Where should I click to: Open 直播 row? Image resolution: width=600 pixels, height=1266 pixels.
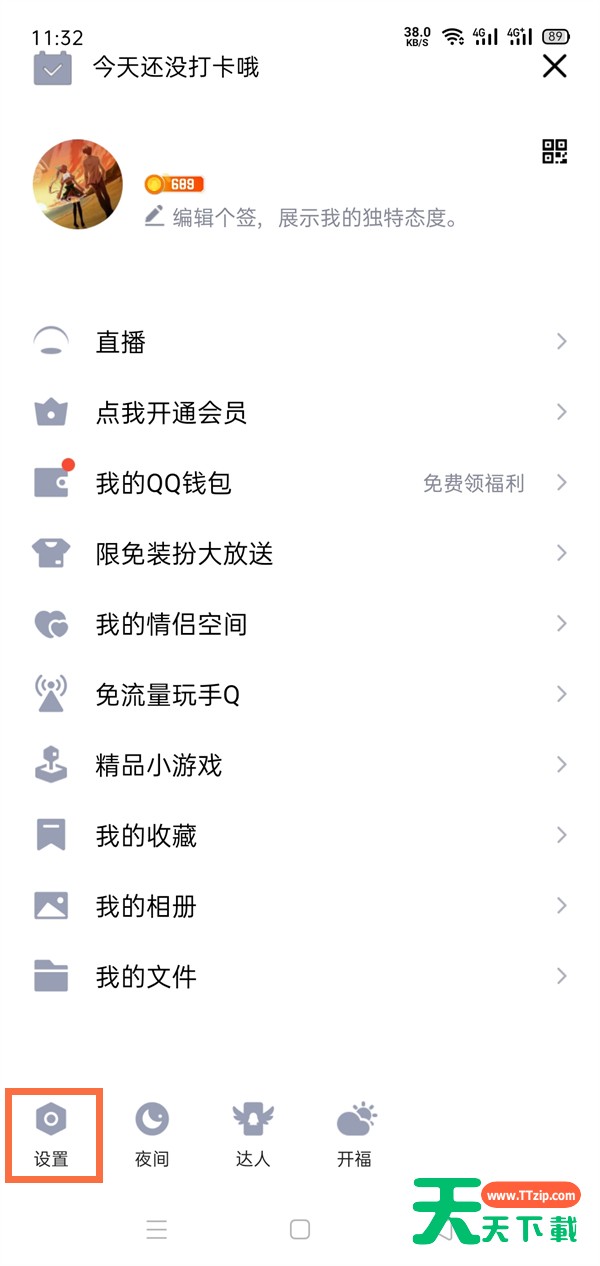(300, 342)
